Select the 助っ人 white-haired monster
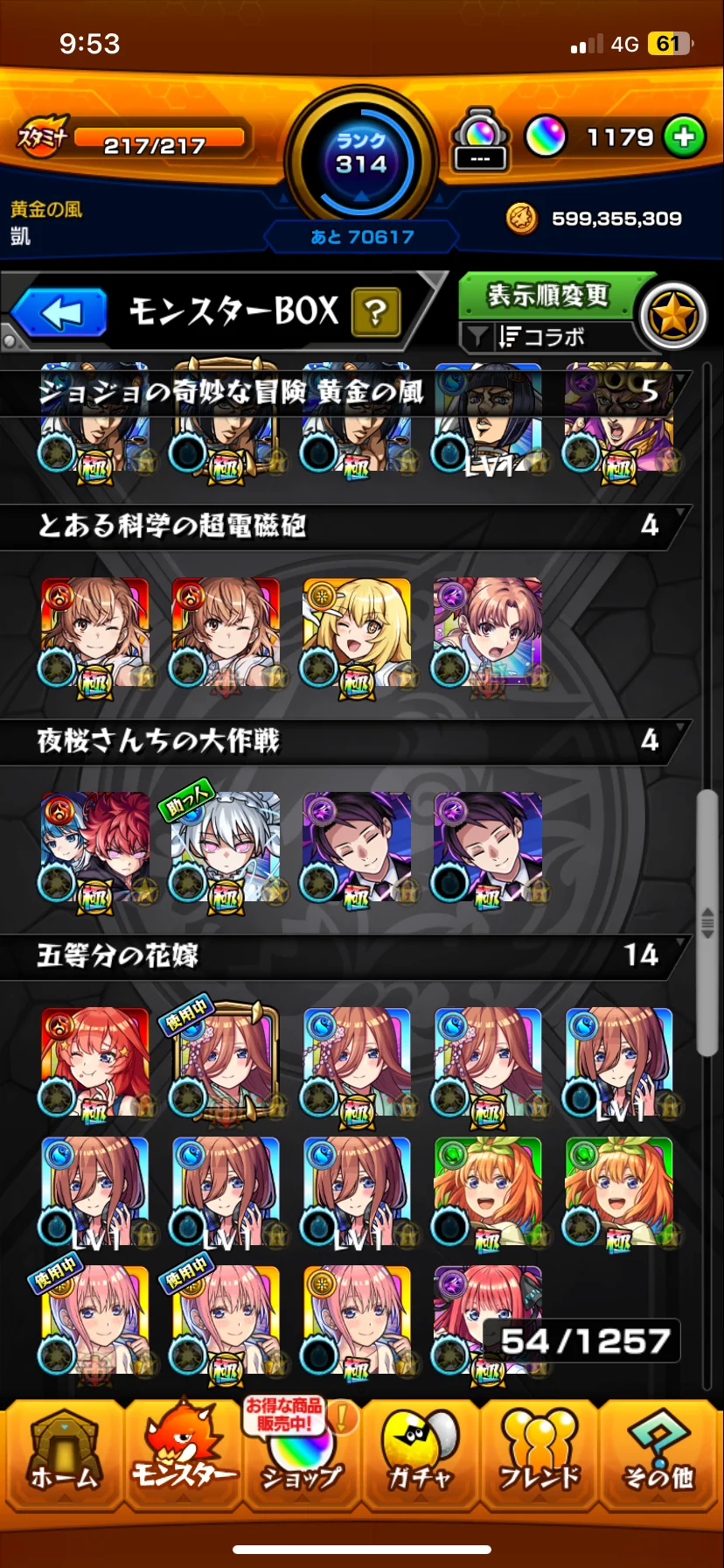 [x=226, y=847]
